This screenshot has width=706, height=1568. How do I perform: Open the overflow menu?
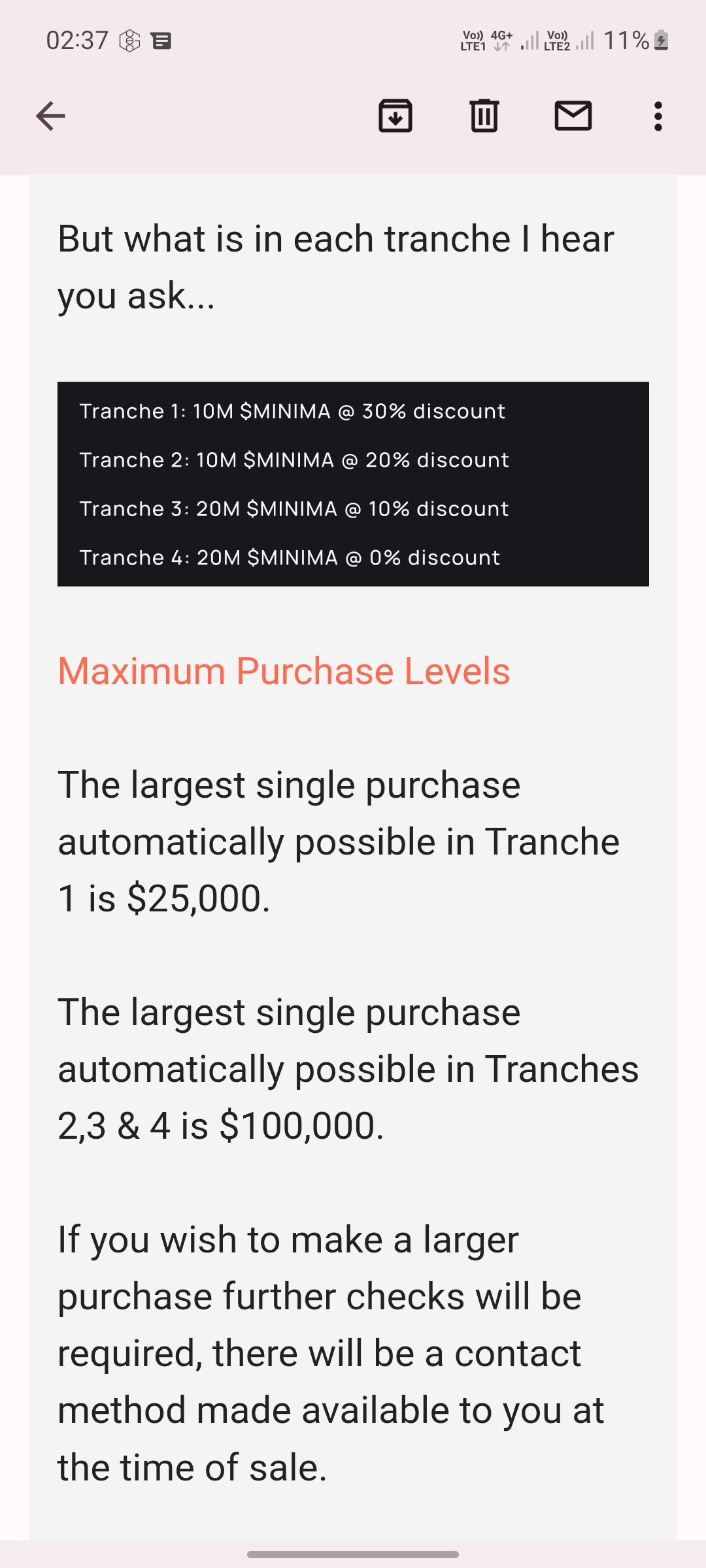[x=658, y=116]
